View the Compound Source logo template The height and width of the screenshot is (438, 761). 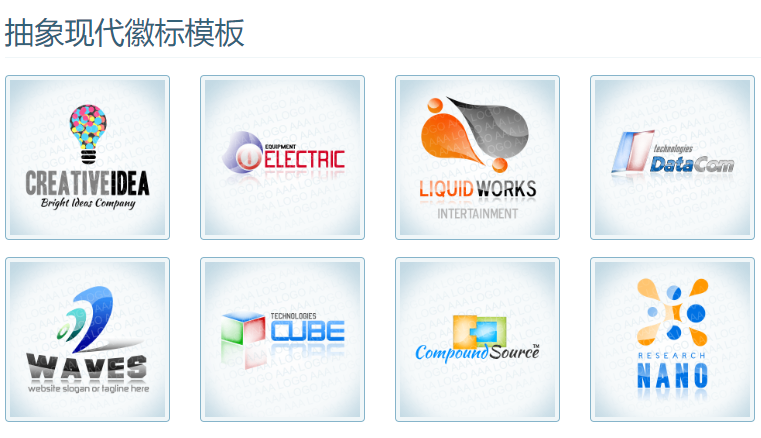click(477, 340)
